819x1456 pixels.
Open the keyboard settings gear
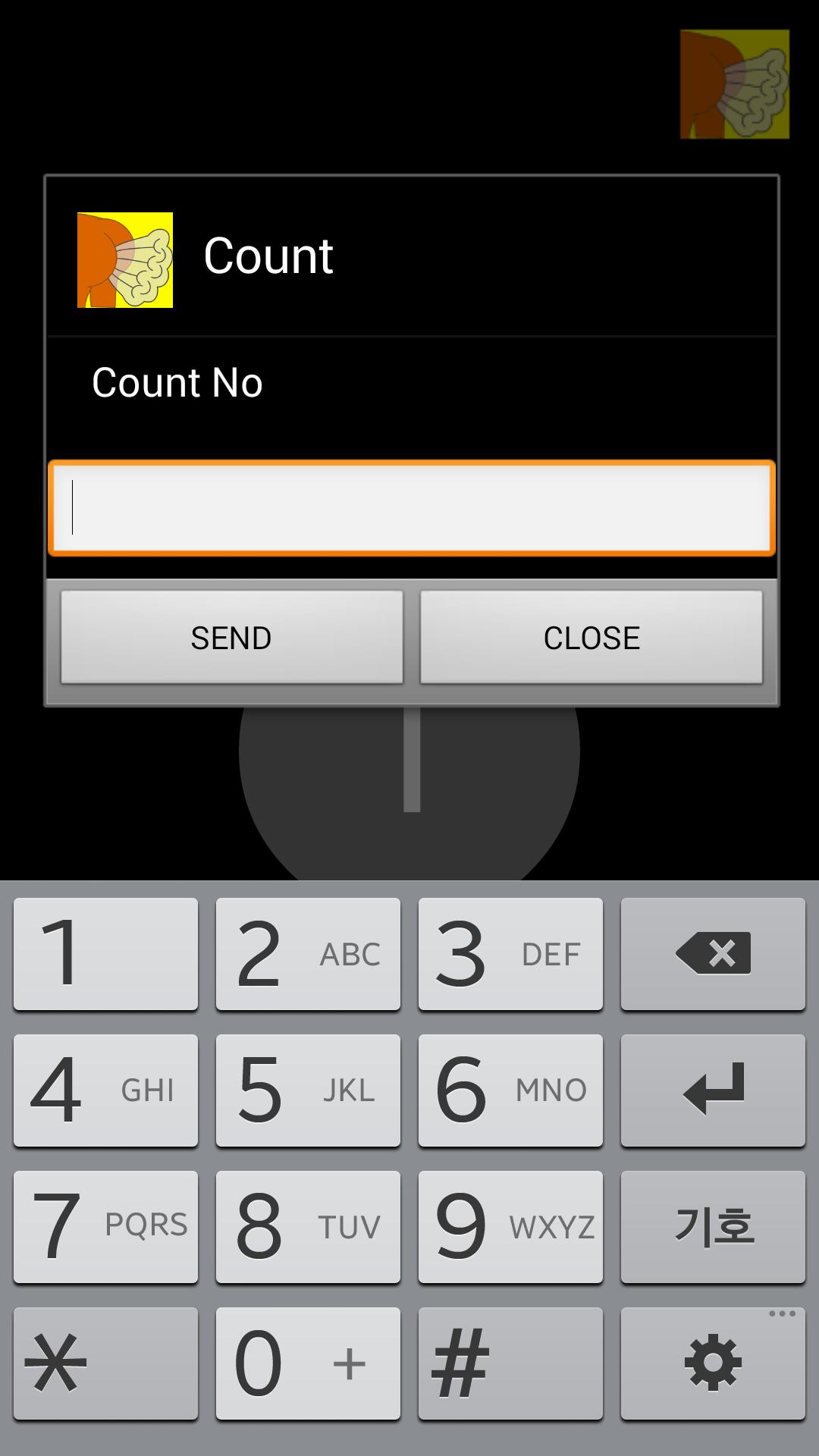713,1363
